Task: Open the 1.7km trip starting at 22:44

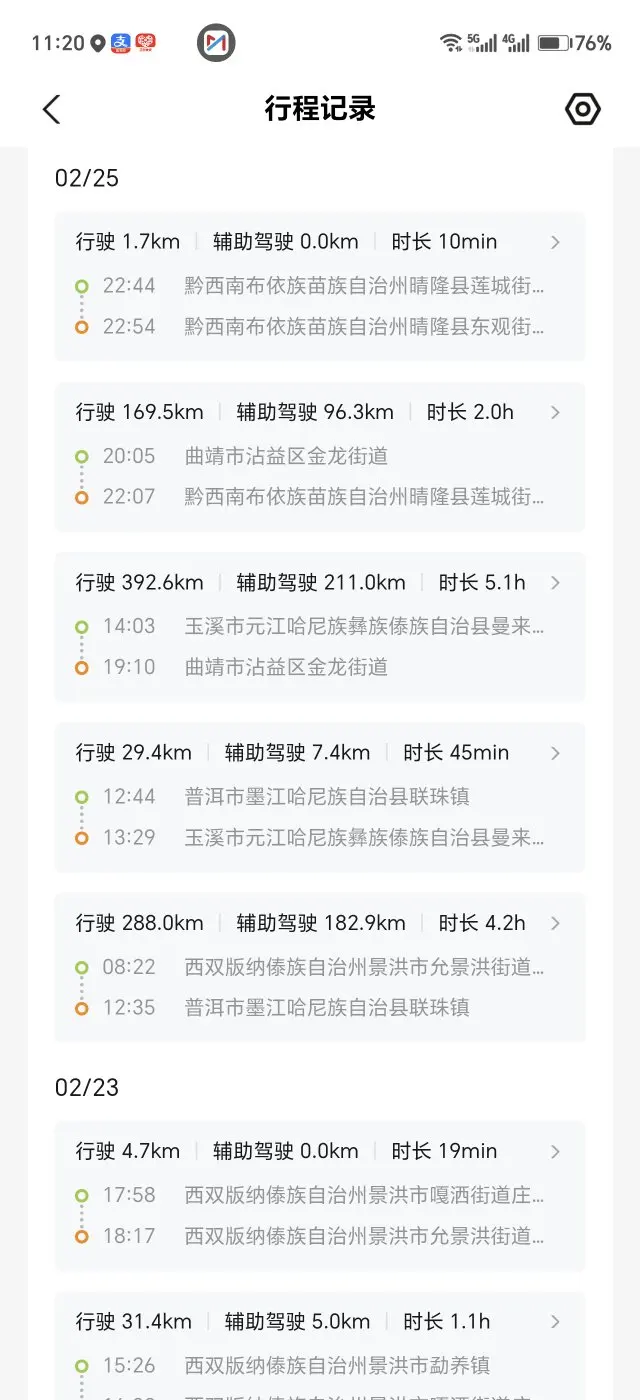Action: pos(320,286)
